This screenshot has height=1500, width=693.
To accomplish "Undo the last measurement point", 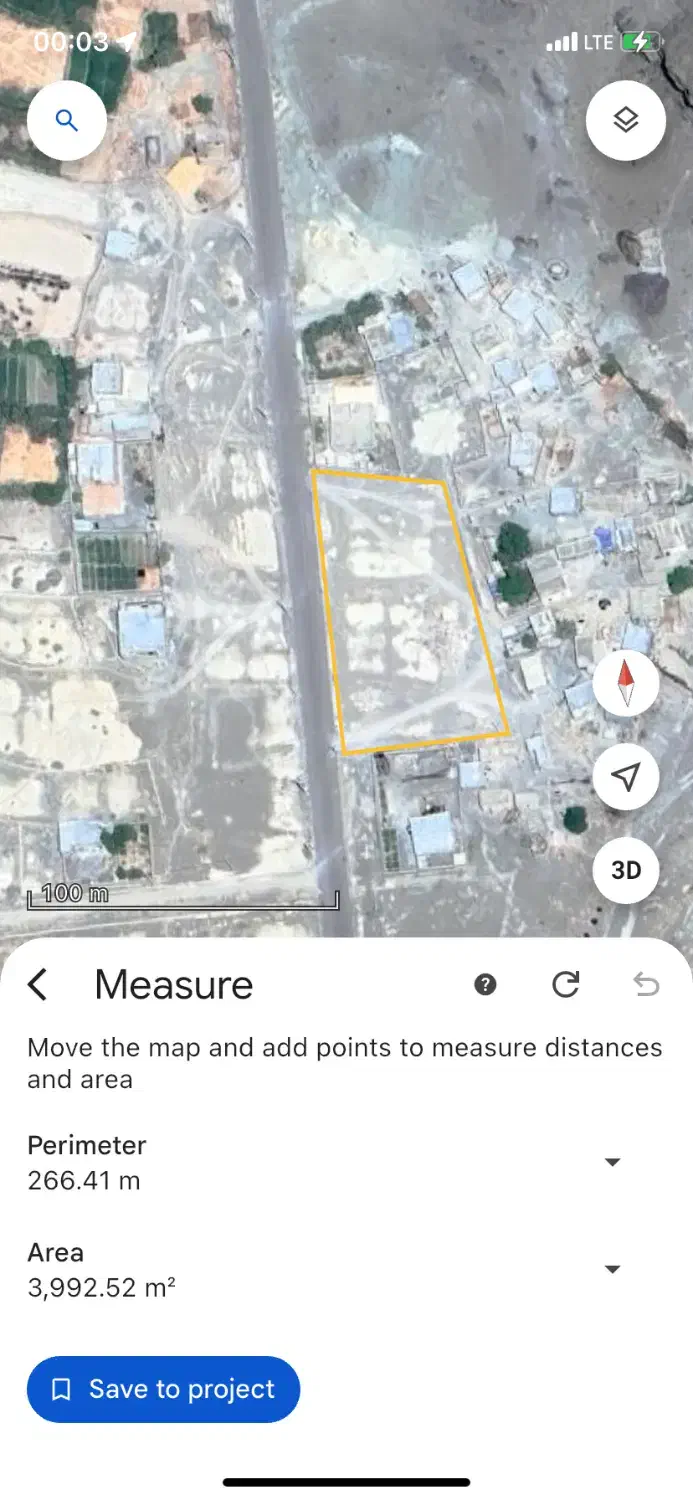I will (x=646, y=985).
